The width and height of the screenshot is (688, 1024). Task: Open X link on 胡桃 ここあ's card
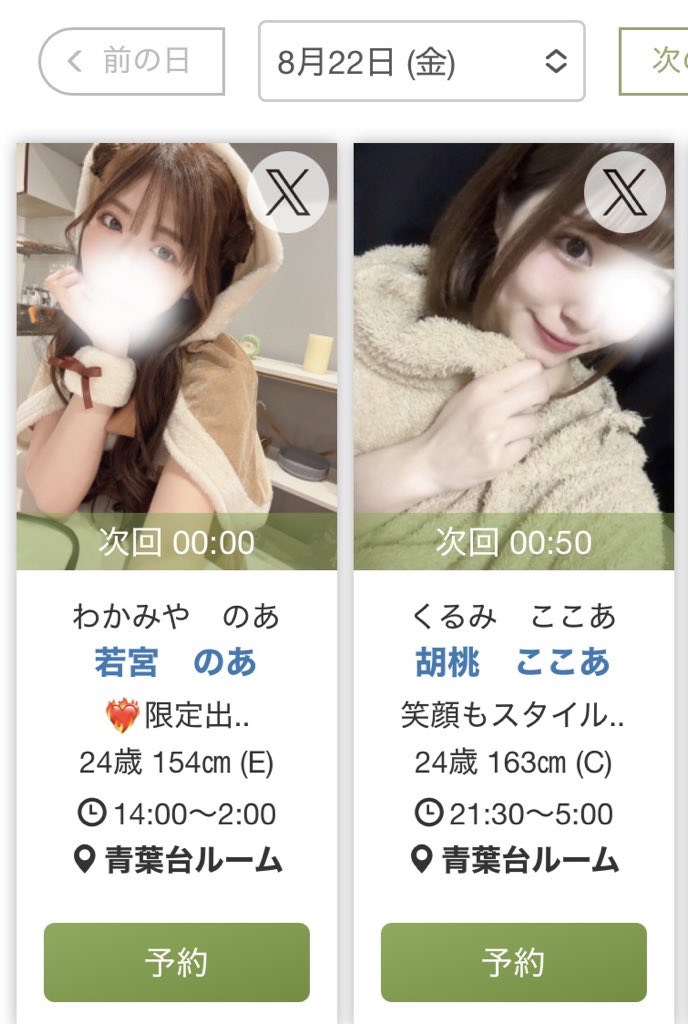(x=625, y=194)
